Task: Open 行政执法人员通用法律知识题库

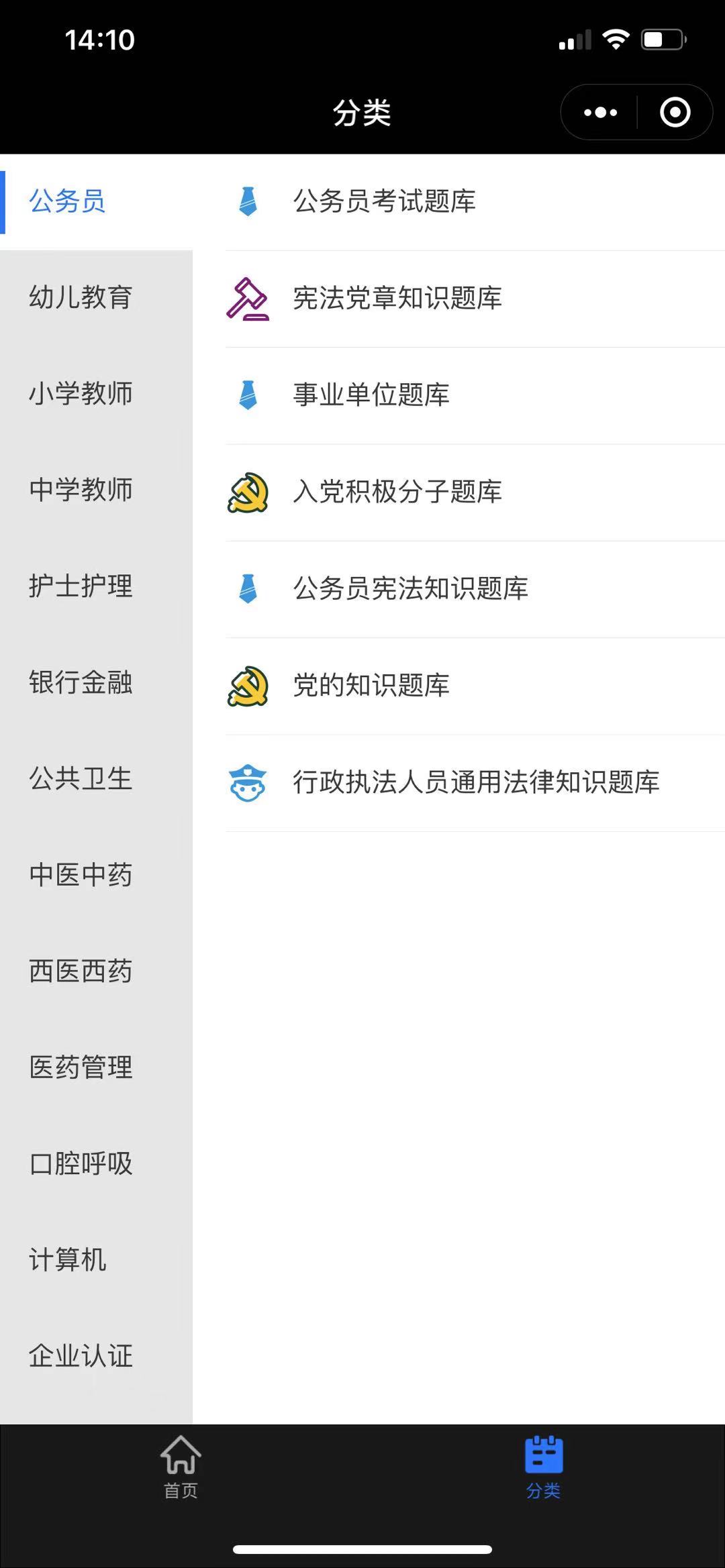Action: (475, 782)
